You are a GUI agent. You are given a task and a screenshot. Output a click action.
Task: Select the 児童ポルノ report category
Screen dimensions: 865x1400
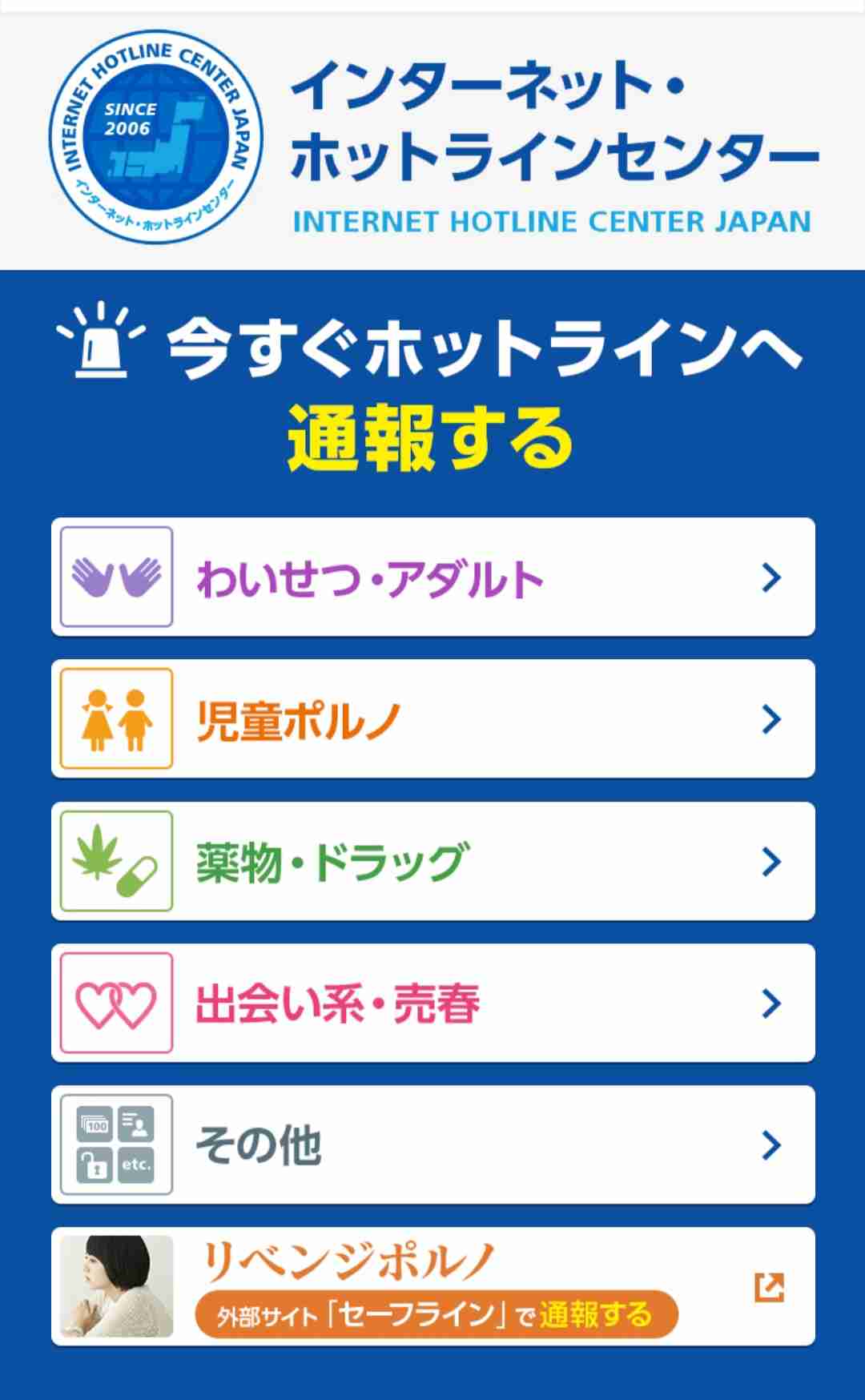tap(433, 718)
